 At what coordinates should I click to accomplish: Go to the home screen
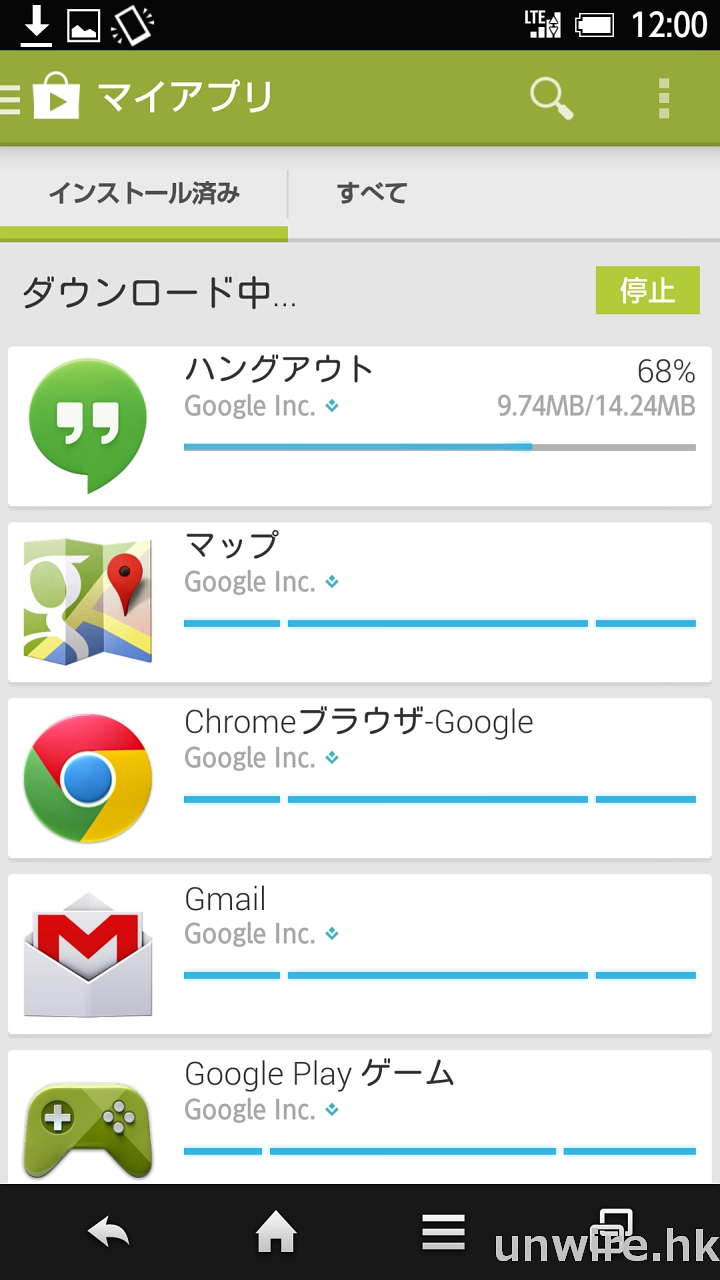coord(276,1233)
